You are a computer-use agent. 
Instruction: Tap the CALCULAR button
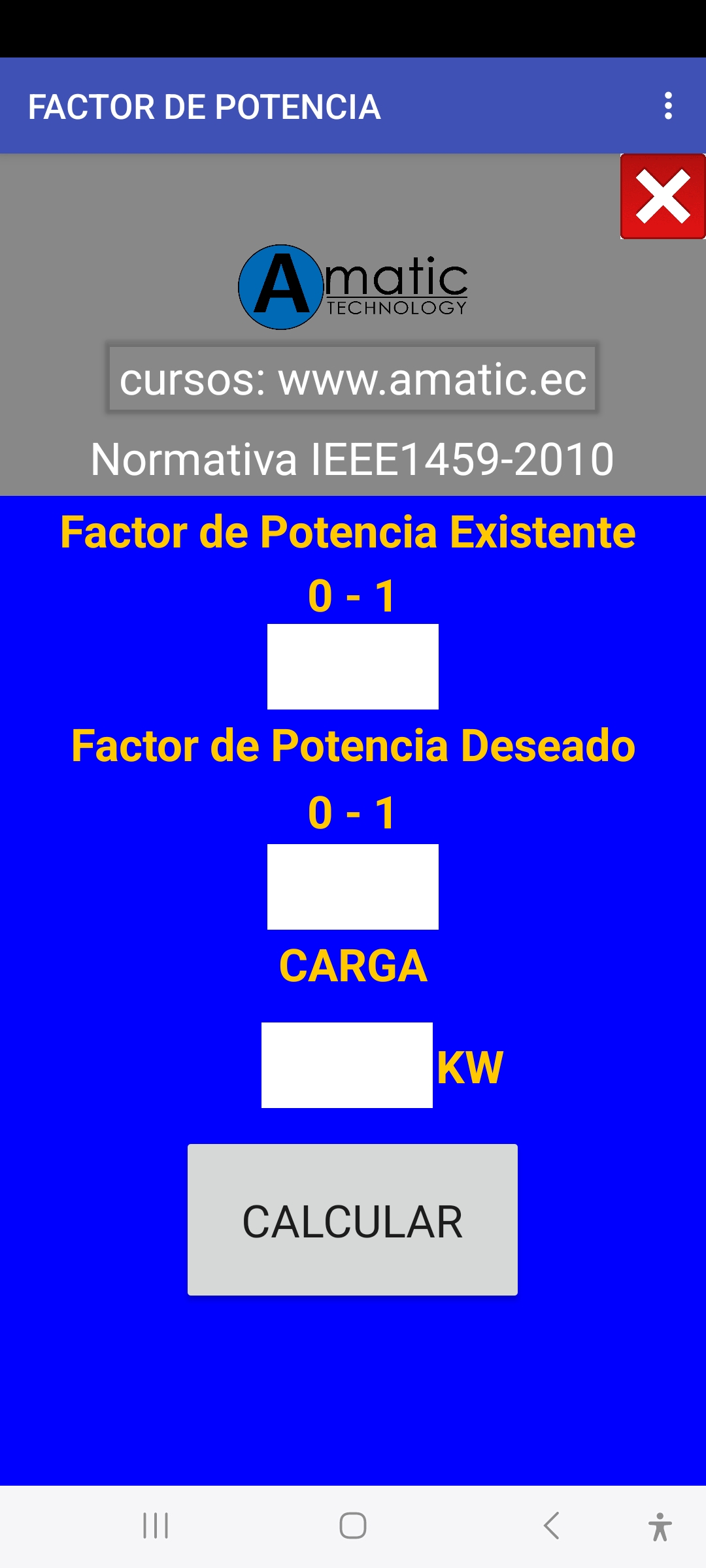click(352, 1220)
